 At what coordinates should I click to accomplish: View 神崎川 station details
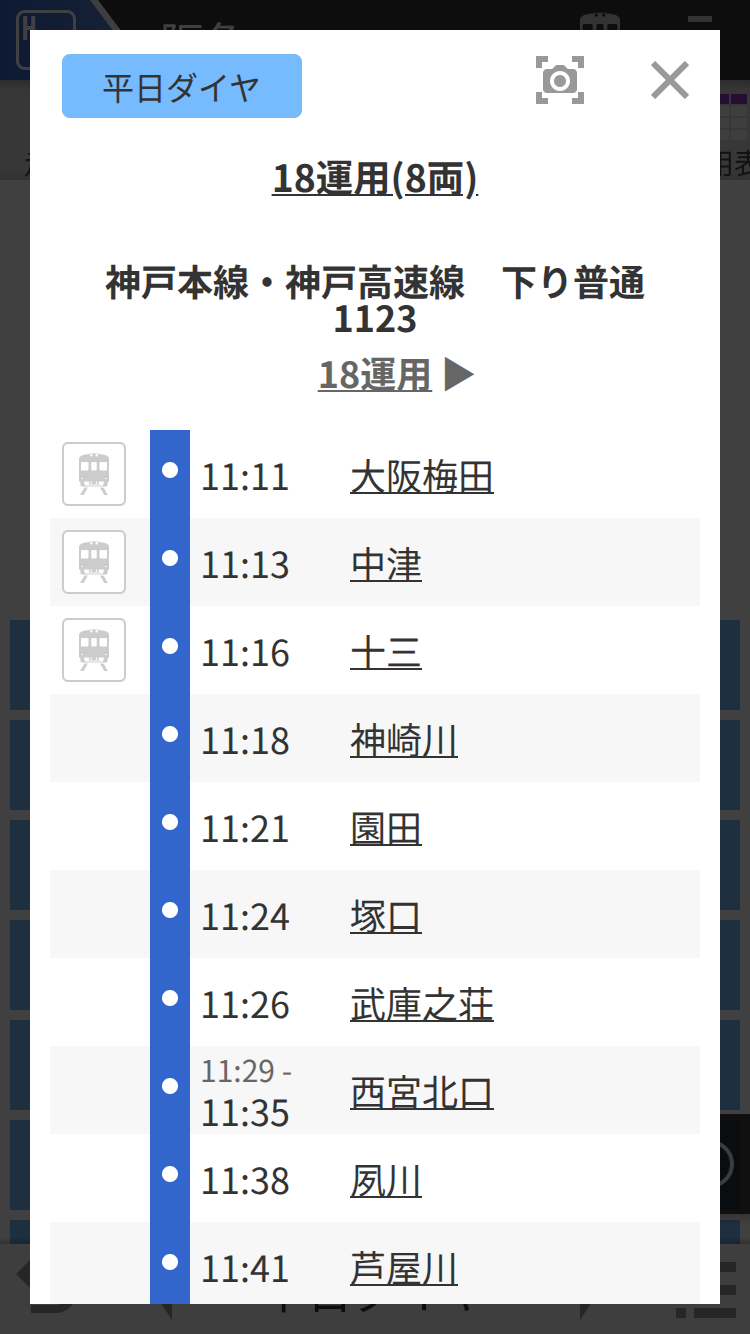[x=404, y=741]
